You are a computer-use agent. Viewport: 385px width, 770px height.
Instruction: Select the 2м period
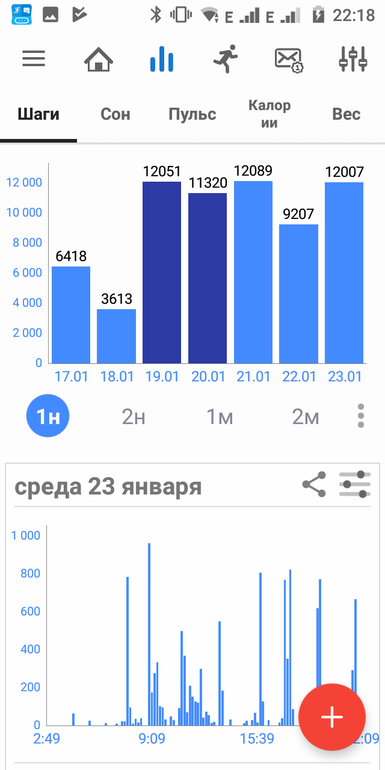point(305,417)
